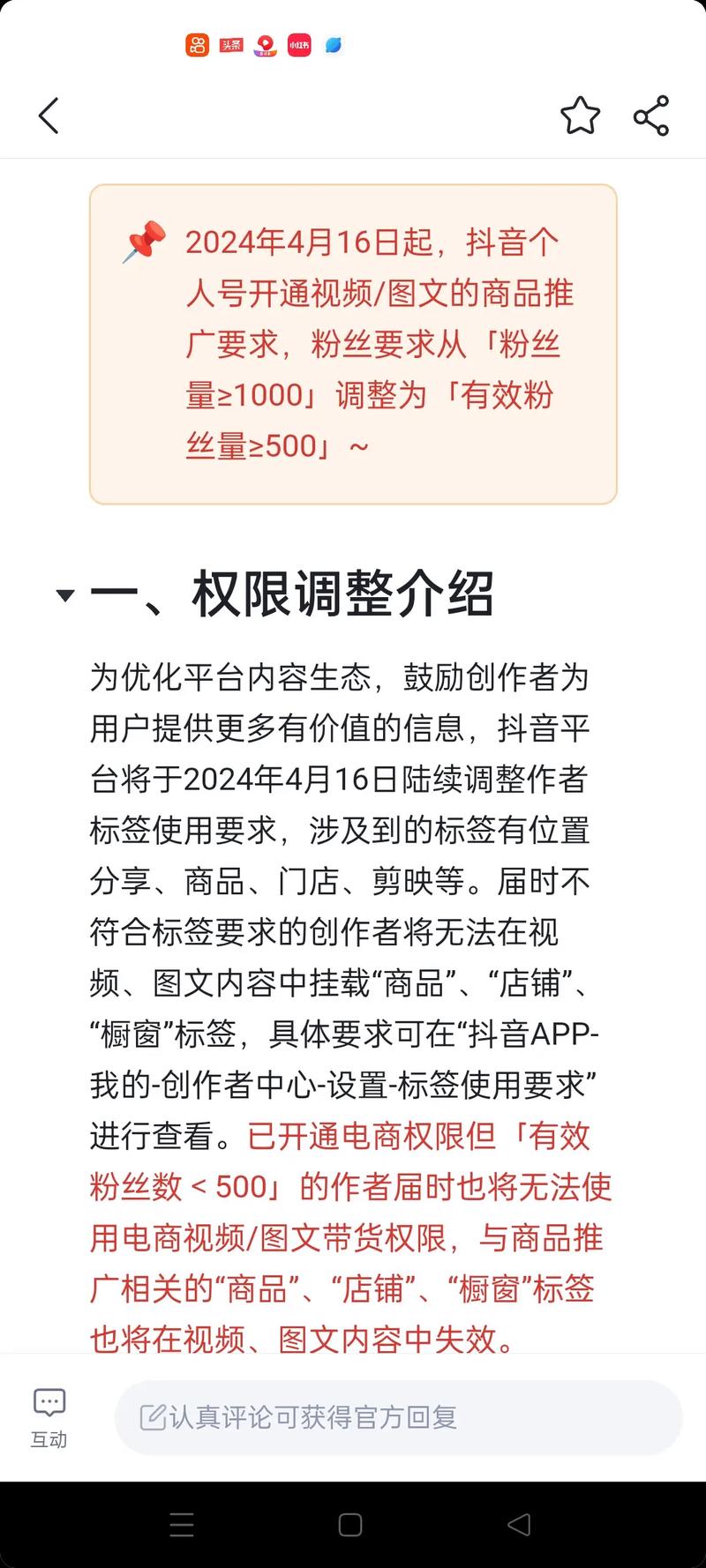Viewport: 706px width, 1568px height.
Task: Tap the 互动 comment bubble icon
Action: tap(49, 1402)
